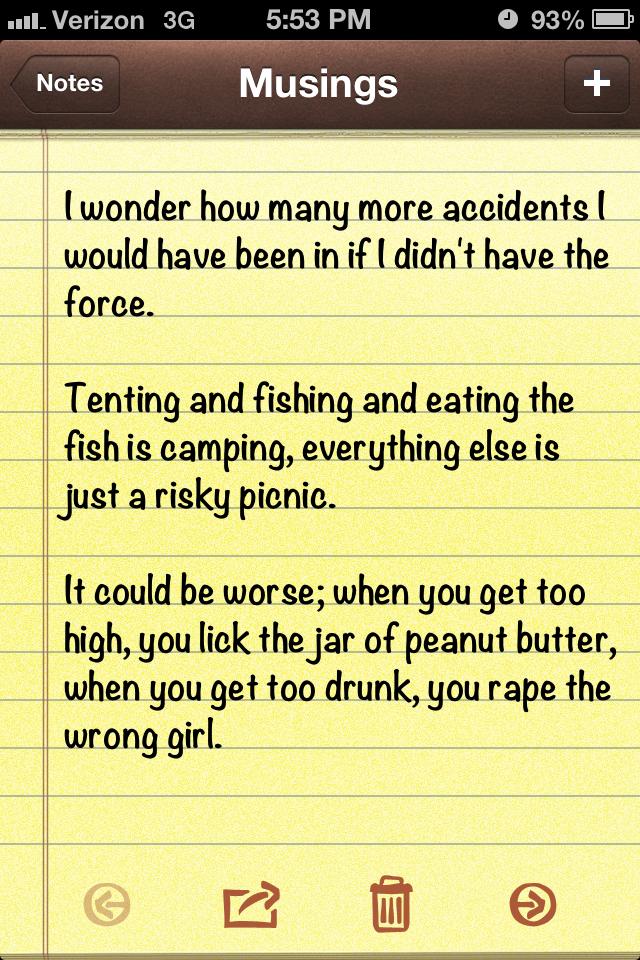Go to the previous note arrow
The width and height of the screenshot is (640, 960).
108,906
